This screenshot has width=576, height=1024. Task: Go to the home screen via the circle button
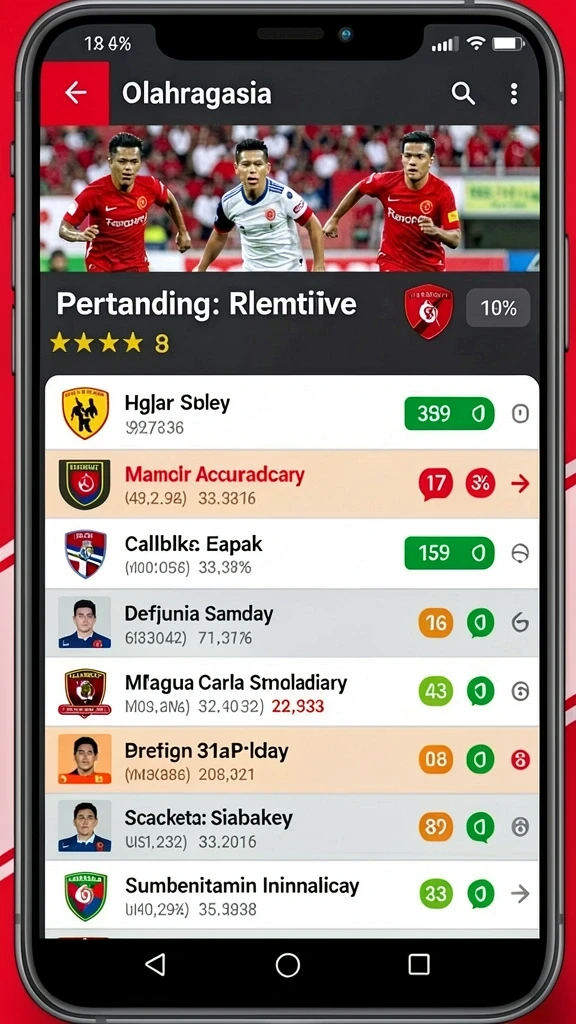click(x=288, y=965)
